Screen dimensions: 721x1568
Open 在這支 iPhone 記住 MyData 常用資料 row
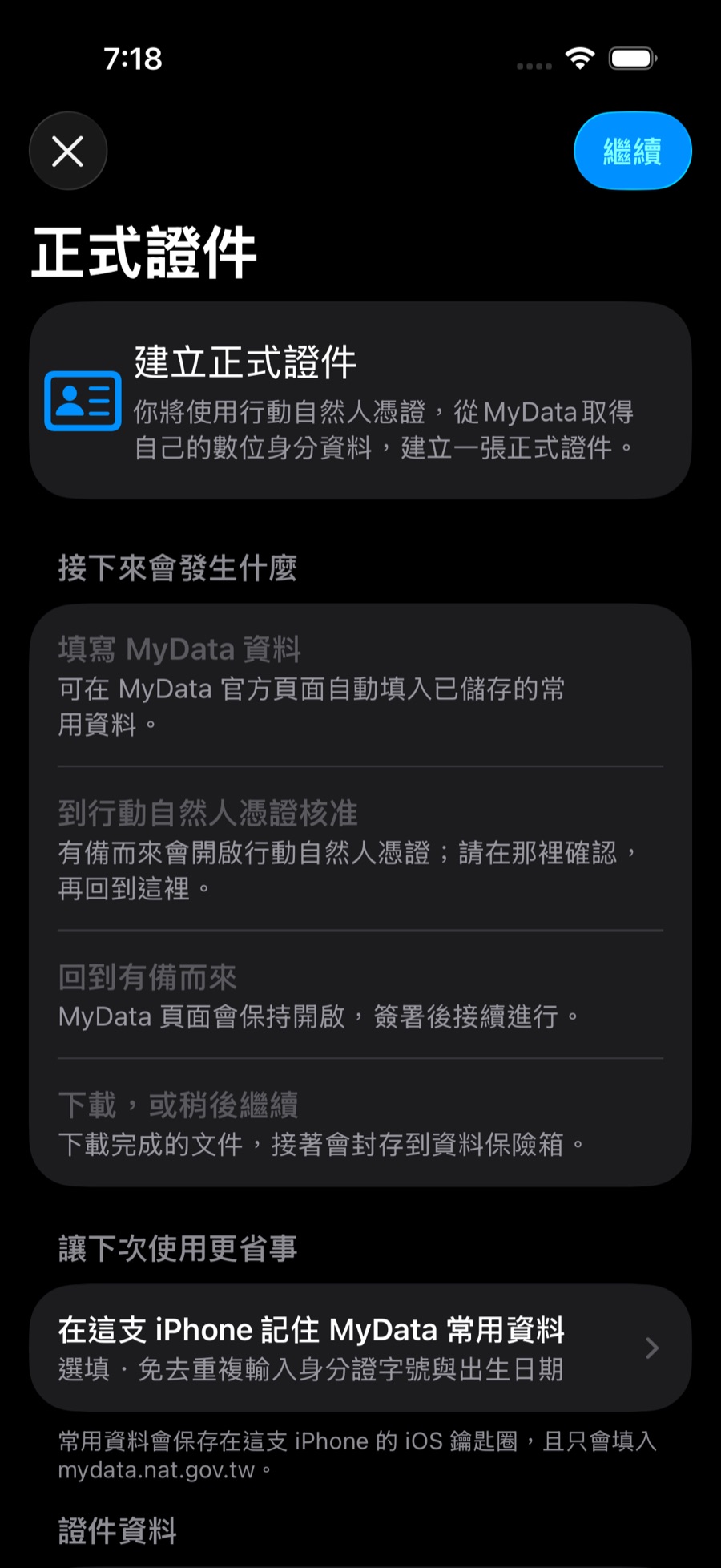point(360,1348)
